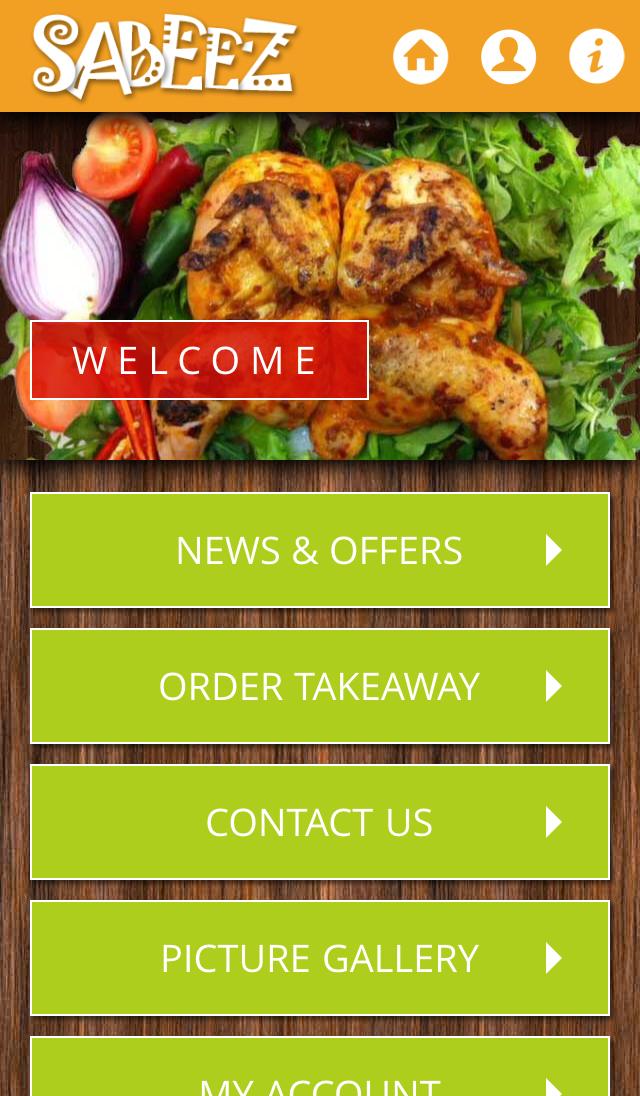Open the info icon
Image resolution: width=640 pixels, height=1096 pixels.
(596, 56)
